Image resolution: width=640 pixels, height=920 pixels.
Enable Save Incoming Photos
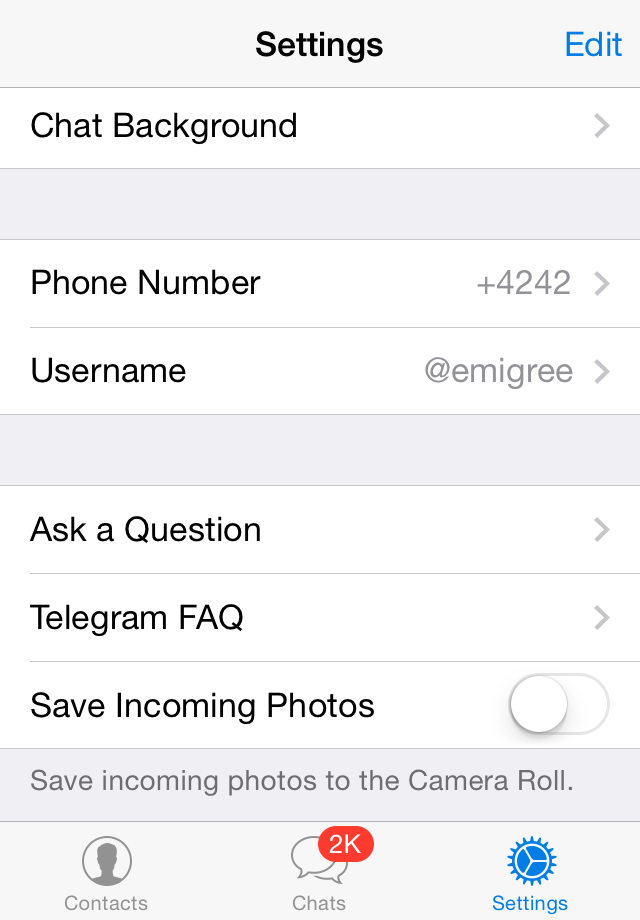[x=558, y=705]
